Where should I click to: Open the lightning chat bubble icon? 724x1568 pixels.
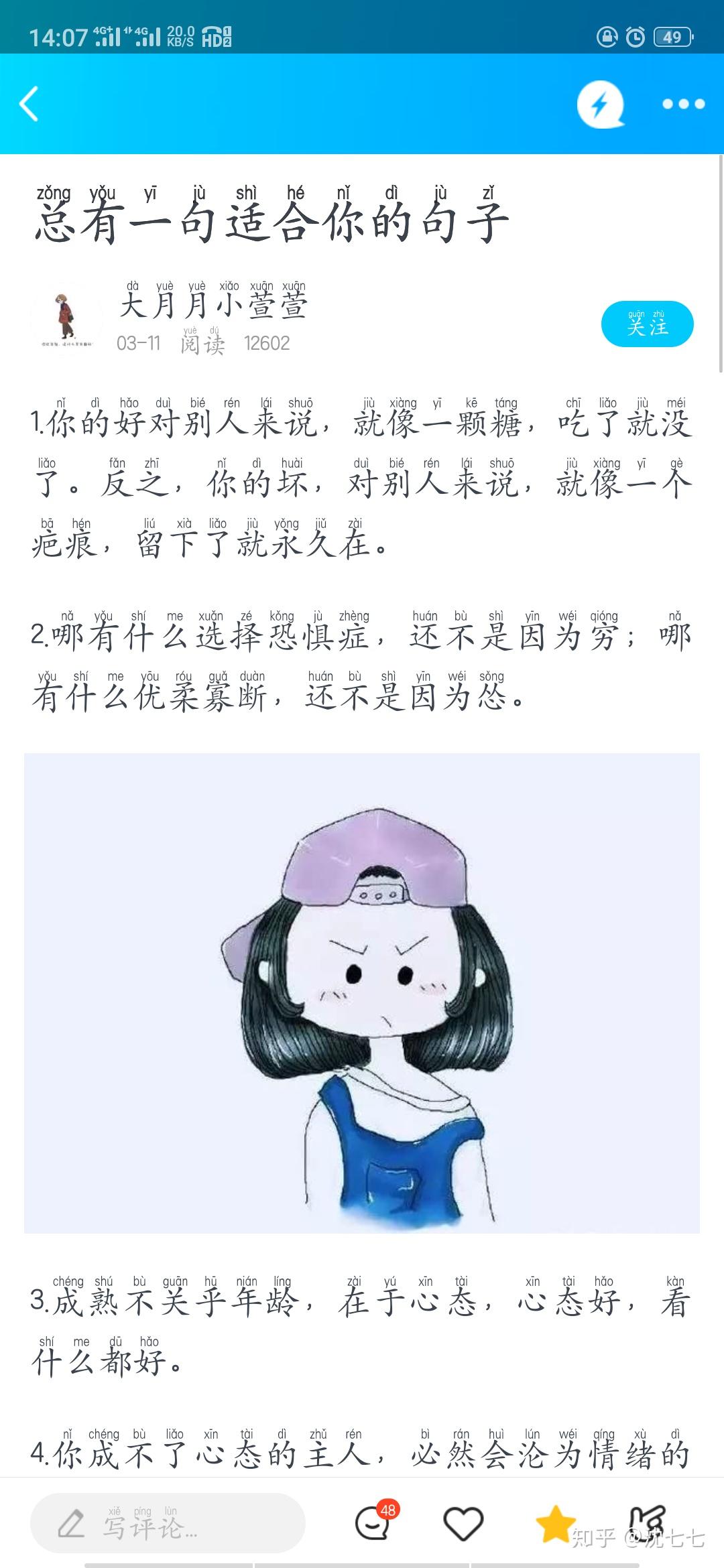pyautogui.click(x=601, y=105)
